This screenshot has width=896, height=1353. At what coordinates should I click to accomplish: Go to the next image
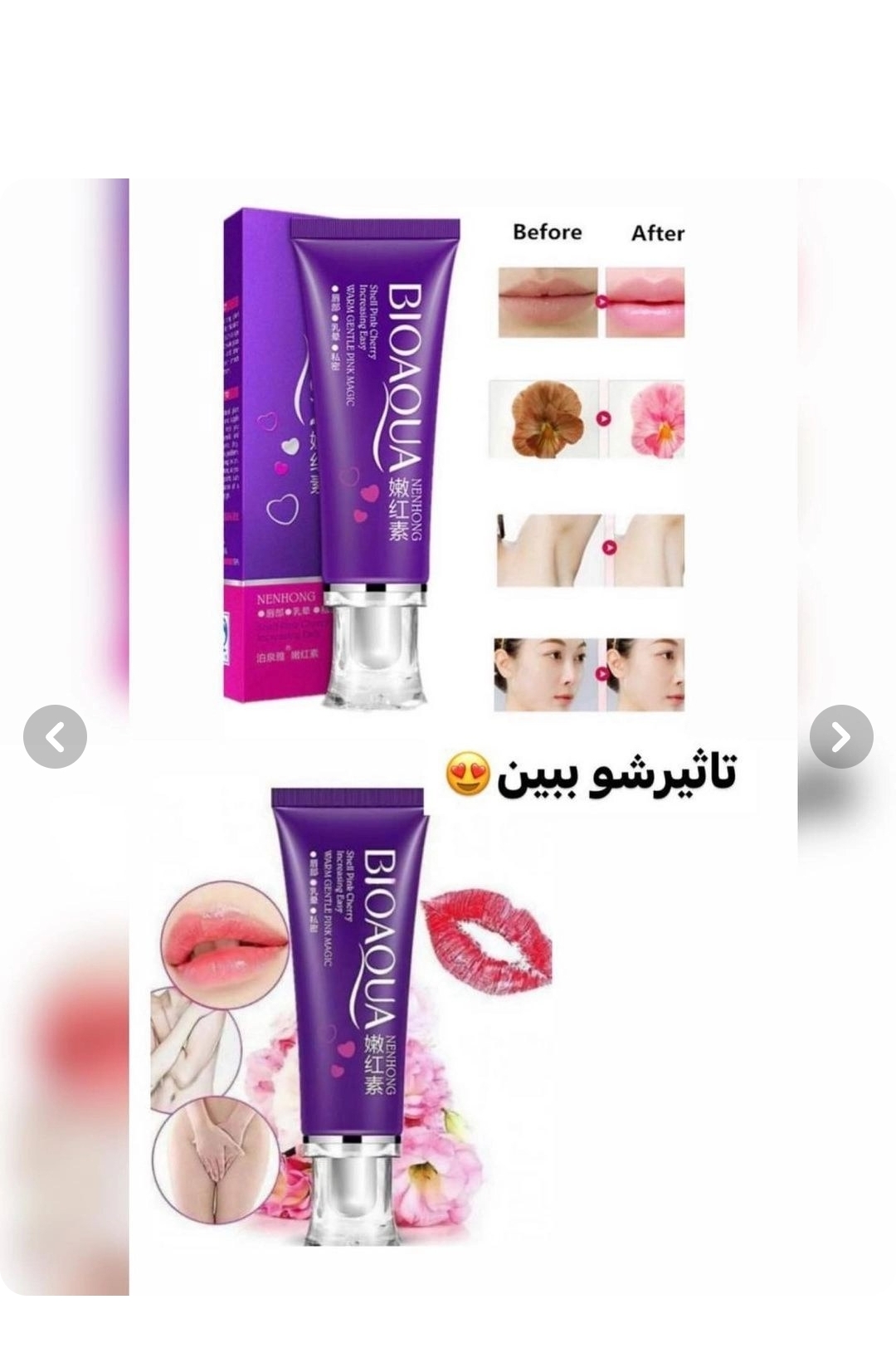click(841, 736)
